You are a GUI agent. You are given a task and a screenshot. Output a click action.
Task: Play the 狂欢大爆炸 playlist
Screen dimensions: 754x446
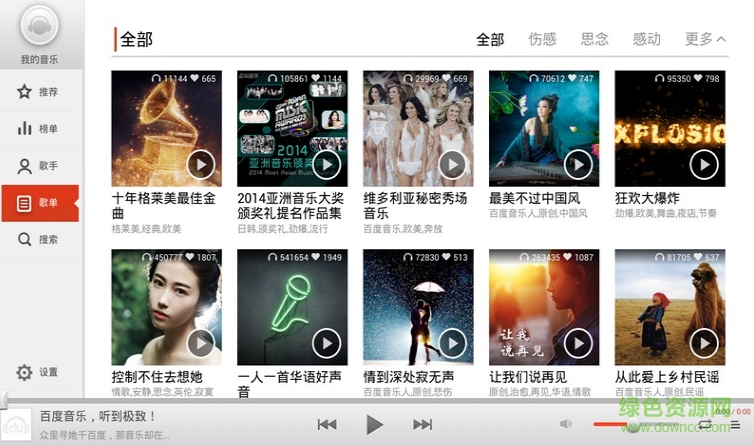tap(704, 164)
